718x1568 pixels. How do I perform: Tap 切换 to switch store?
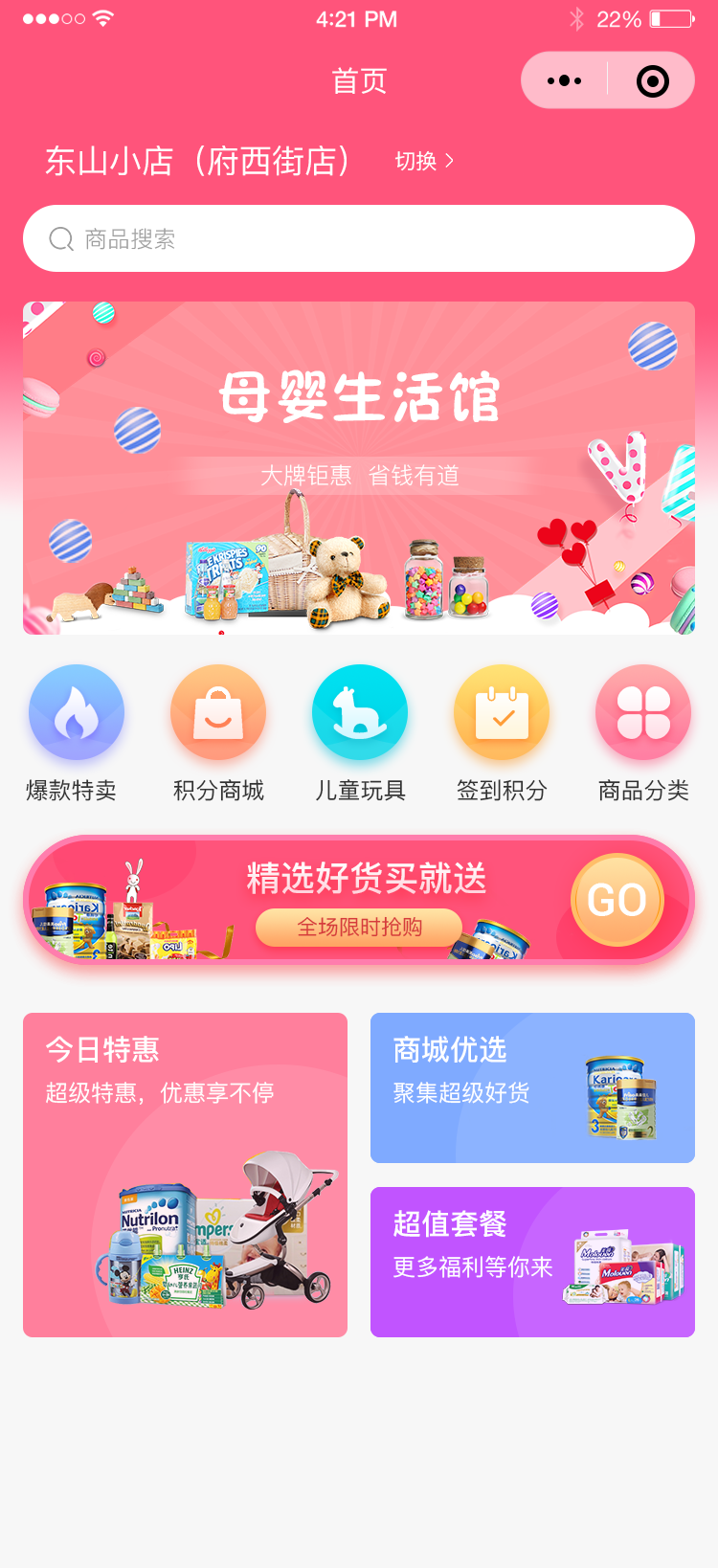point(425,161)
